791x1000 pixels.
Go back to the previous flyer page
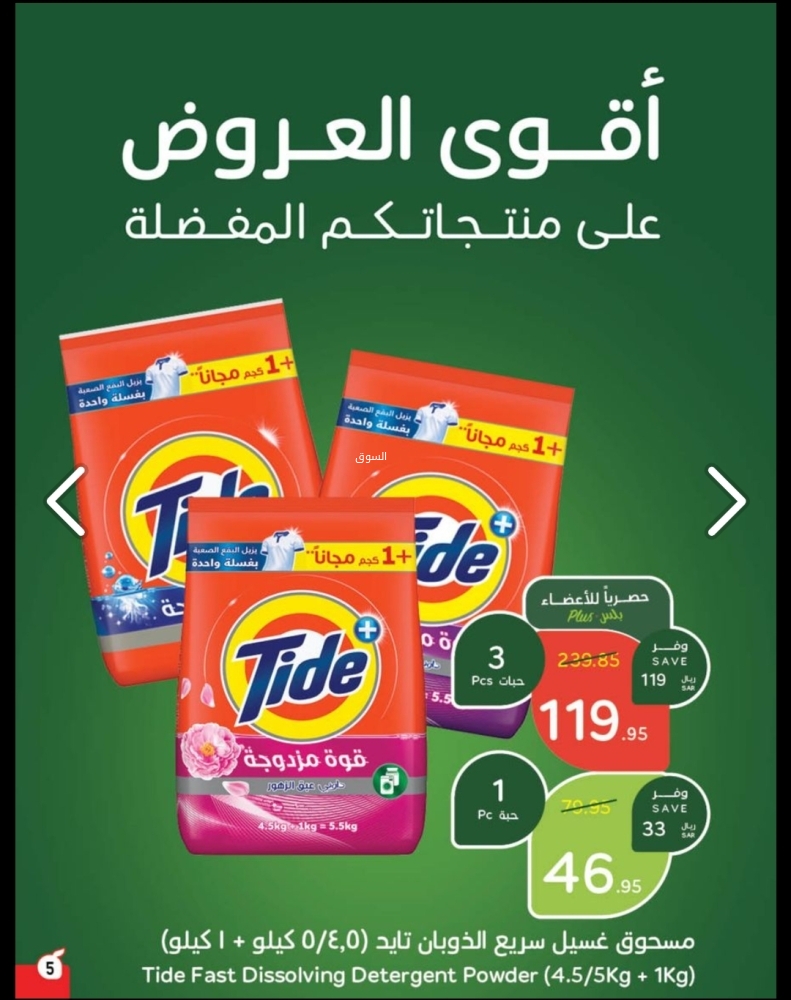pyautogui.click(x=66, y=501)
